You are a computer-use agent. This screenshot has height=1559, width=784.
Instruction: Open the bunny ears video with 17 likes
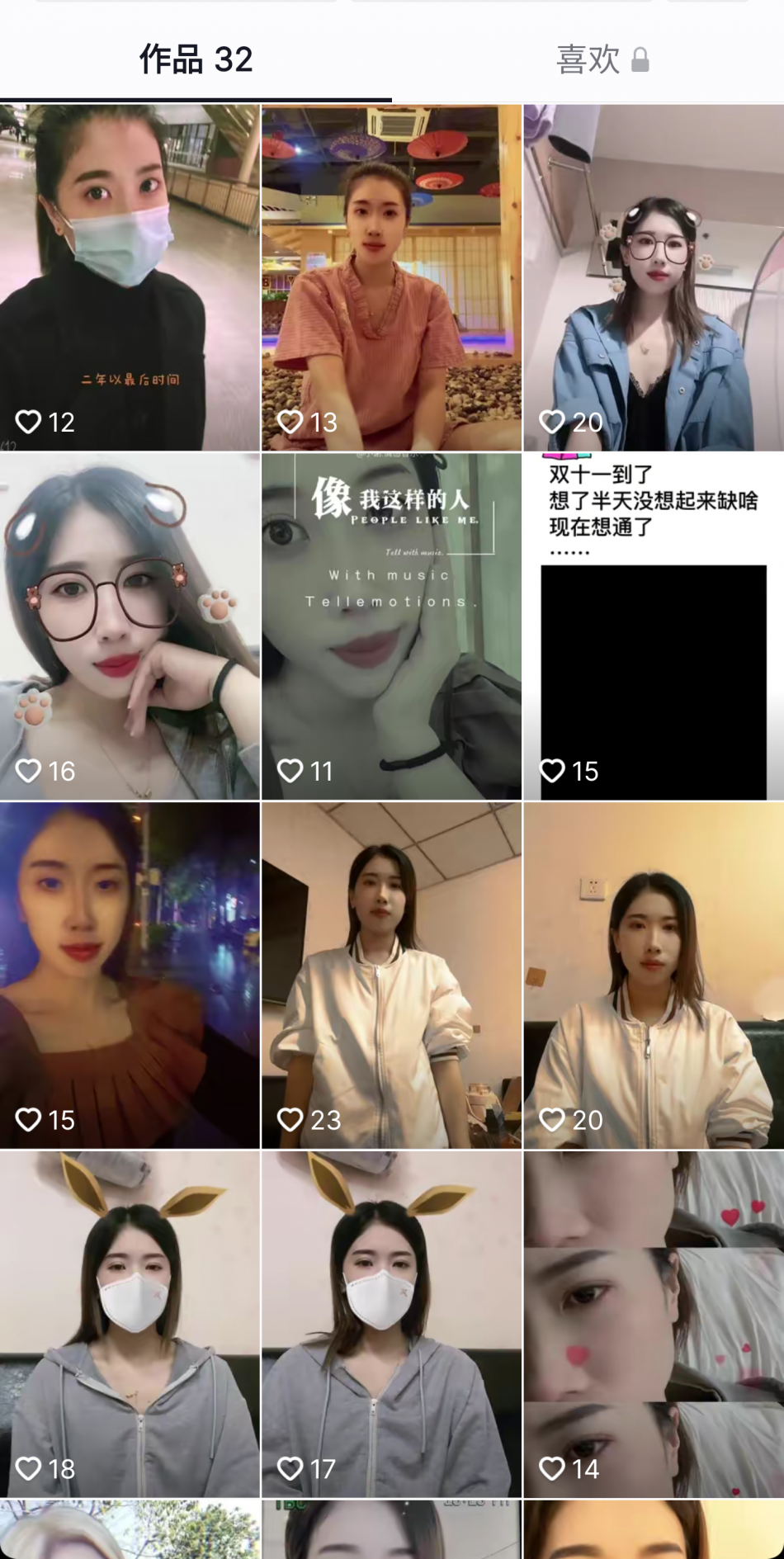[391, 1324]
